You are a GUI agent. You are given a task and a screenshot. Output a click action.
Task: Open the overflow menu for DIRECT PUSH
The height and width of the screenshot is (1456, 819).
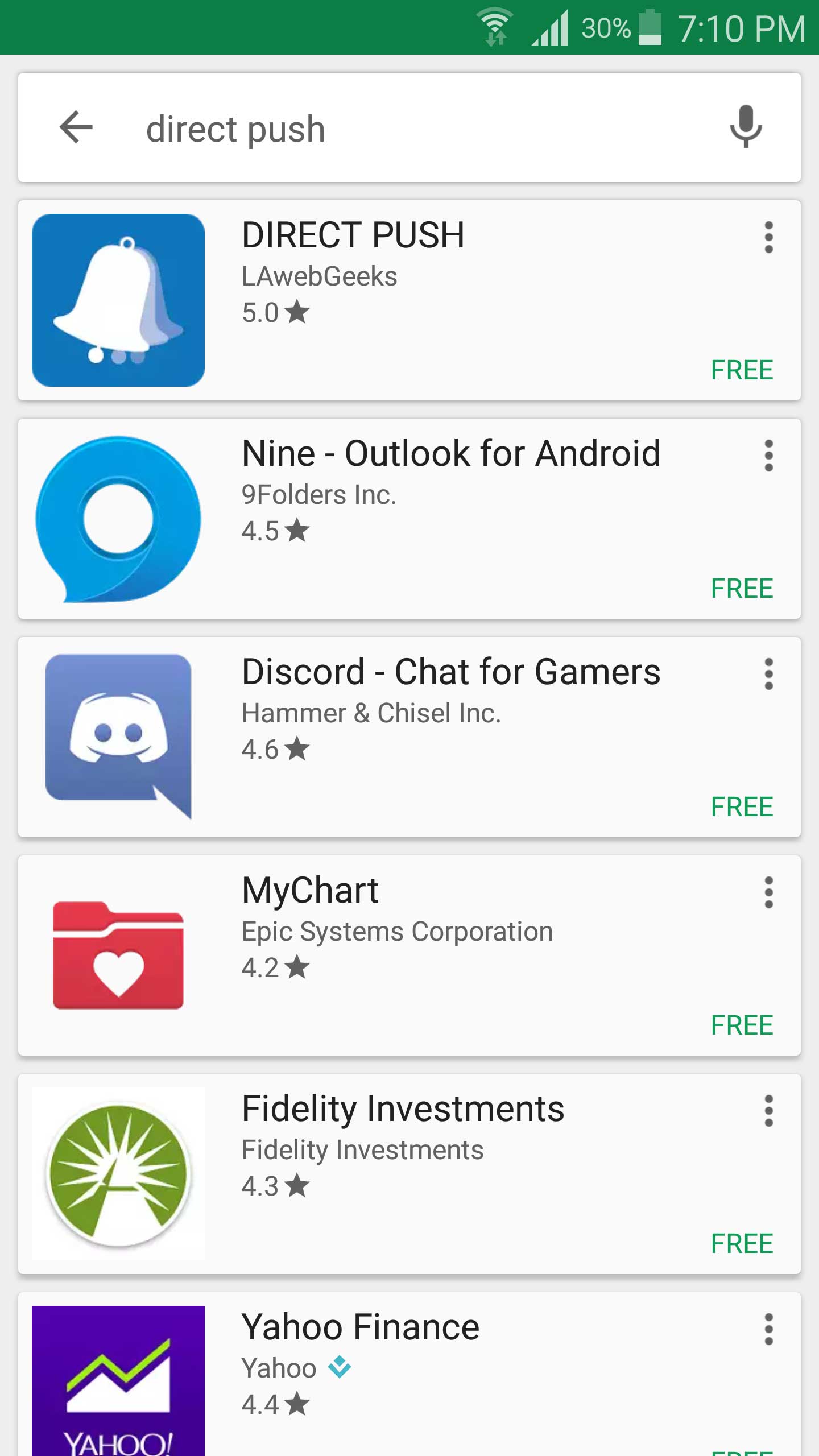coord(768,237)
